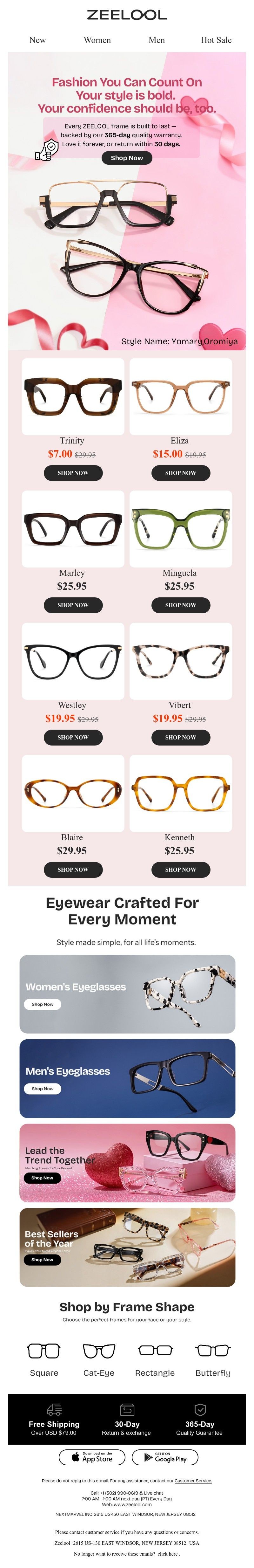The width and height of the screenshot is (254, 1568).
Task: Tap Shop Now under Westley
Action: 73,737
